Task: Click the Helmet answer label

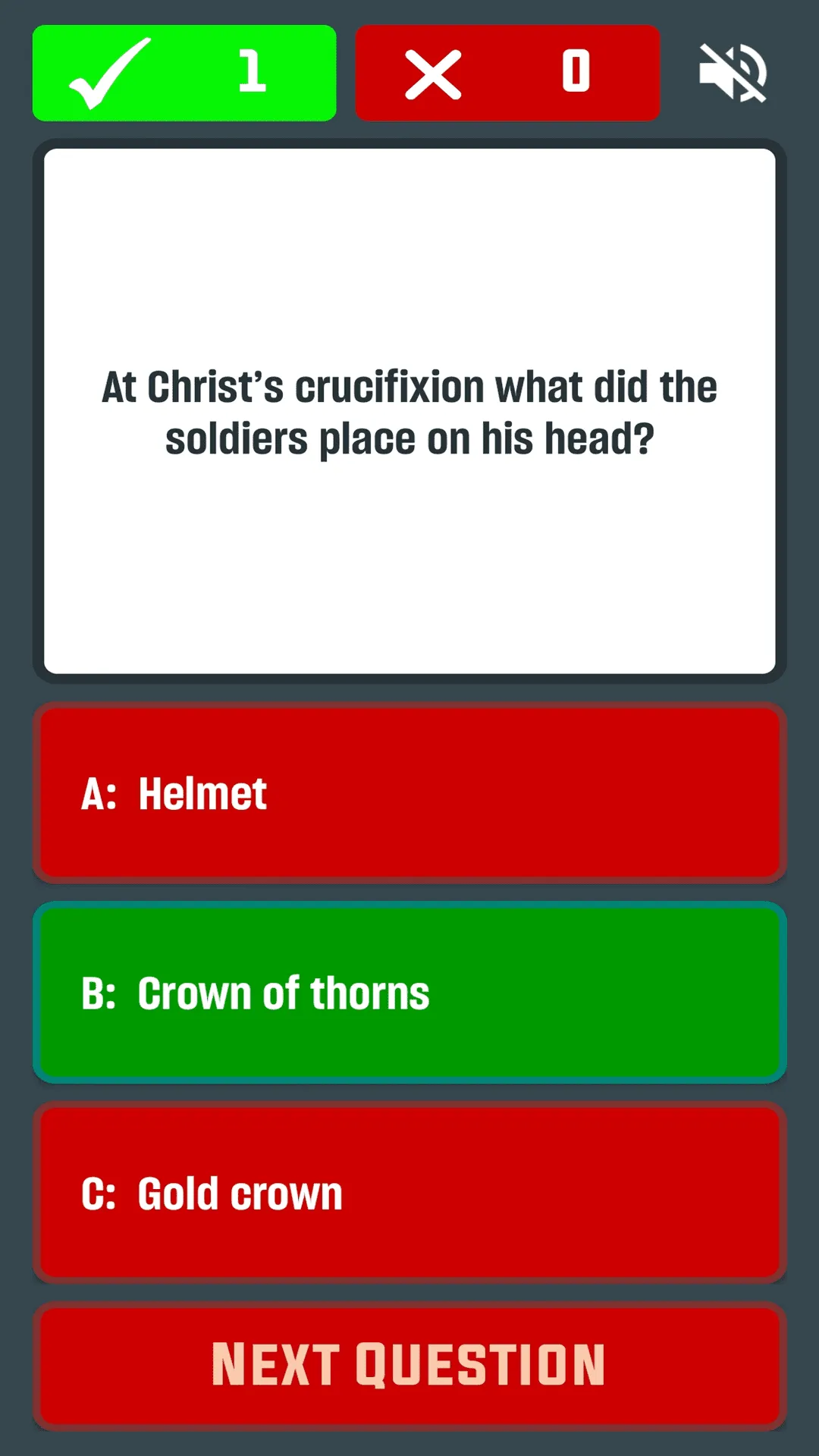Action: coord(201,792)
